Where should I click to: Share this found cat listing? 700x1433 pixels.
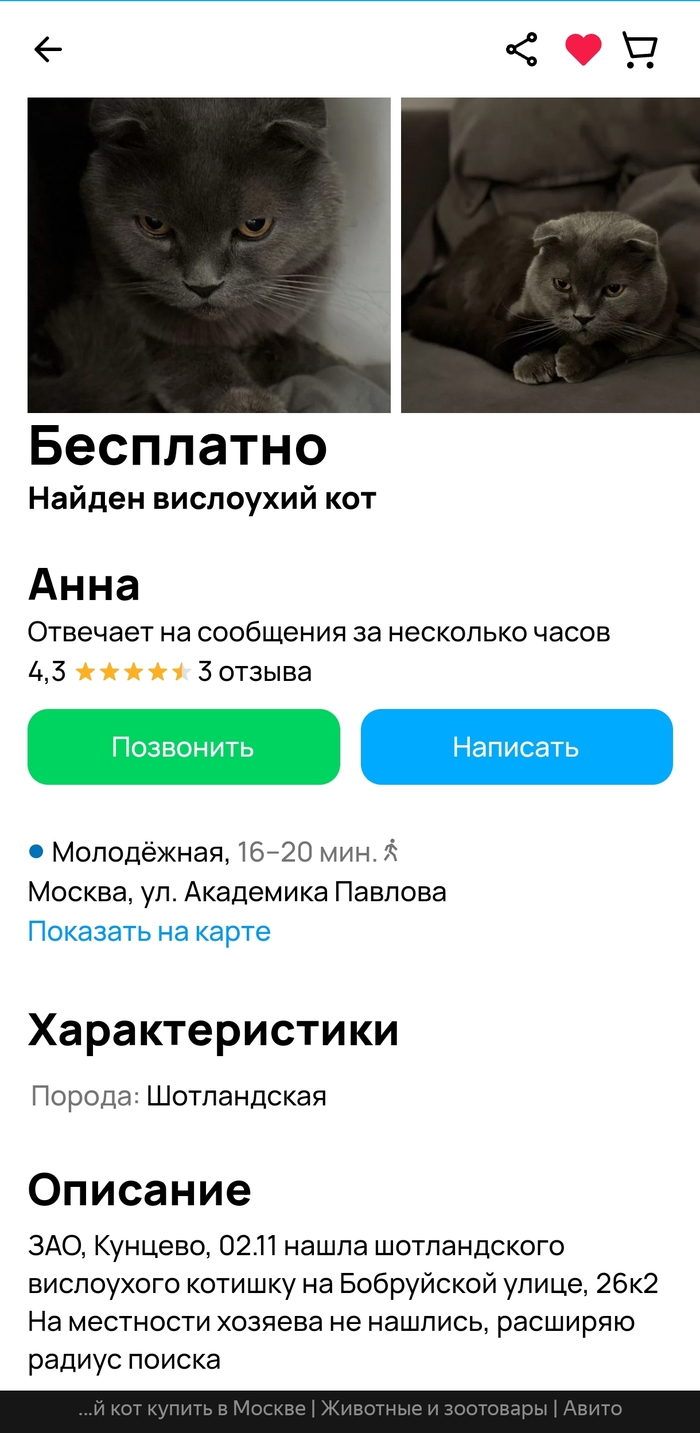pyautogui.click(x=521, y=50)
